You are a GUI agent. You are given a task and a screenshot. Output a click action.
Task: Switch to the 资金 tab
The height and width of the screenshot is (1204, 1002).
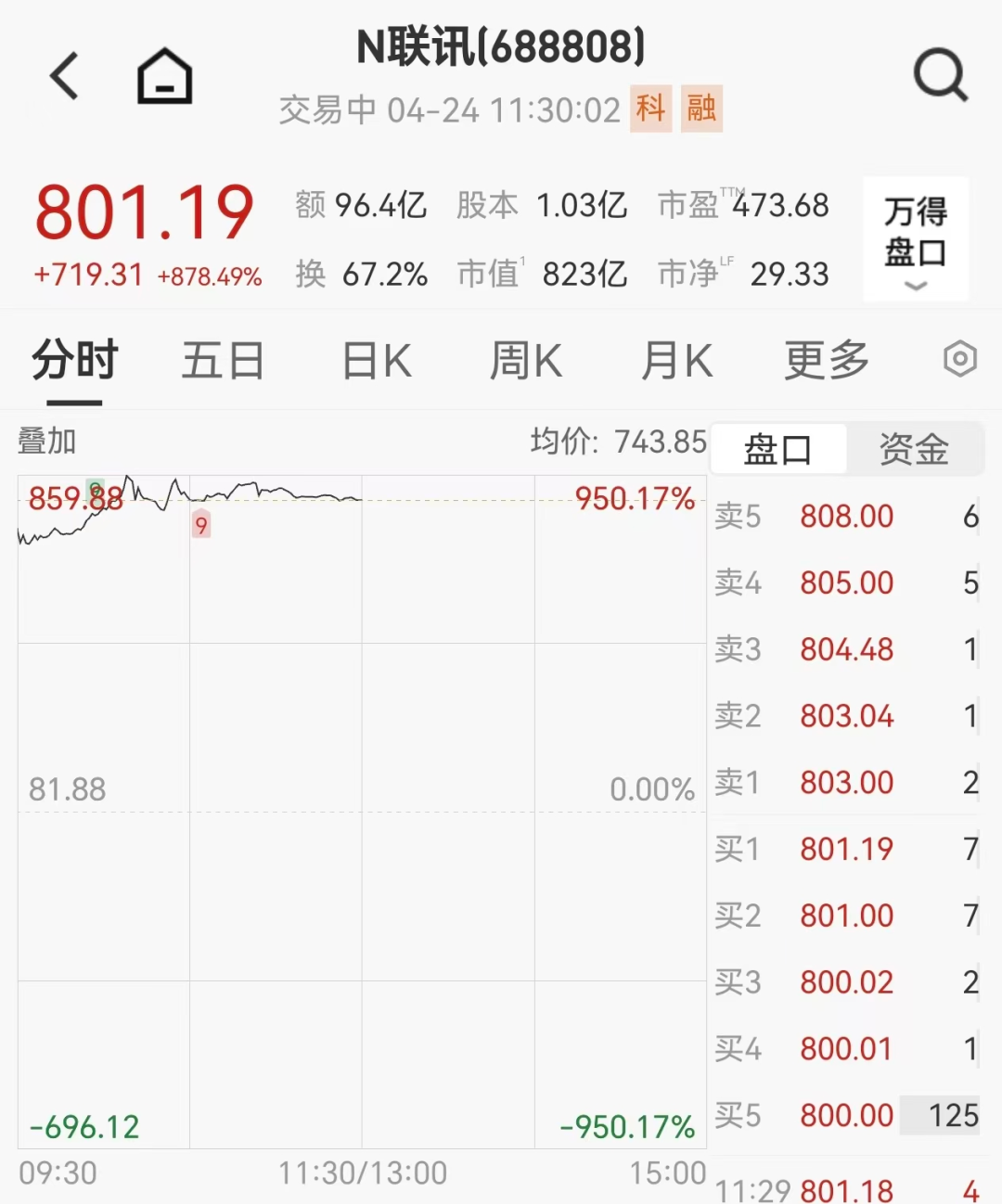914,450
